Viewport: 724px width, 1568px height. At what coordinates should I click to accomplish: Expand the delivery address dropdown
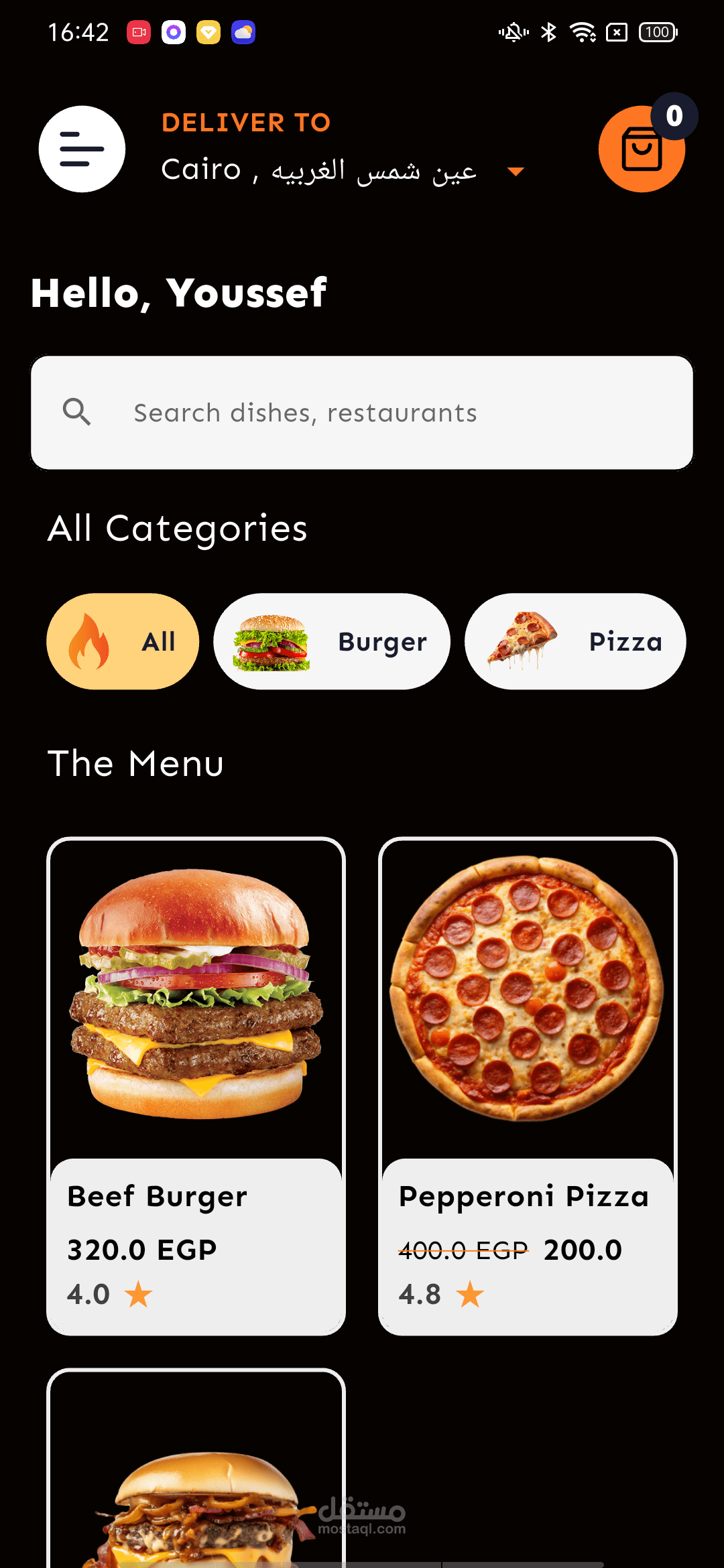[x=515, y=172]
